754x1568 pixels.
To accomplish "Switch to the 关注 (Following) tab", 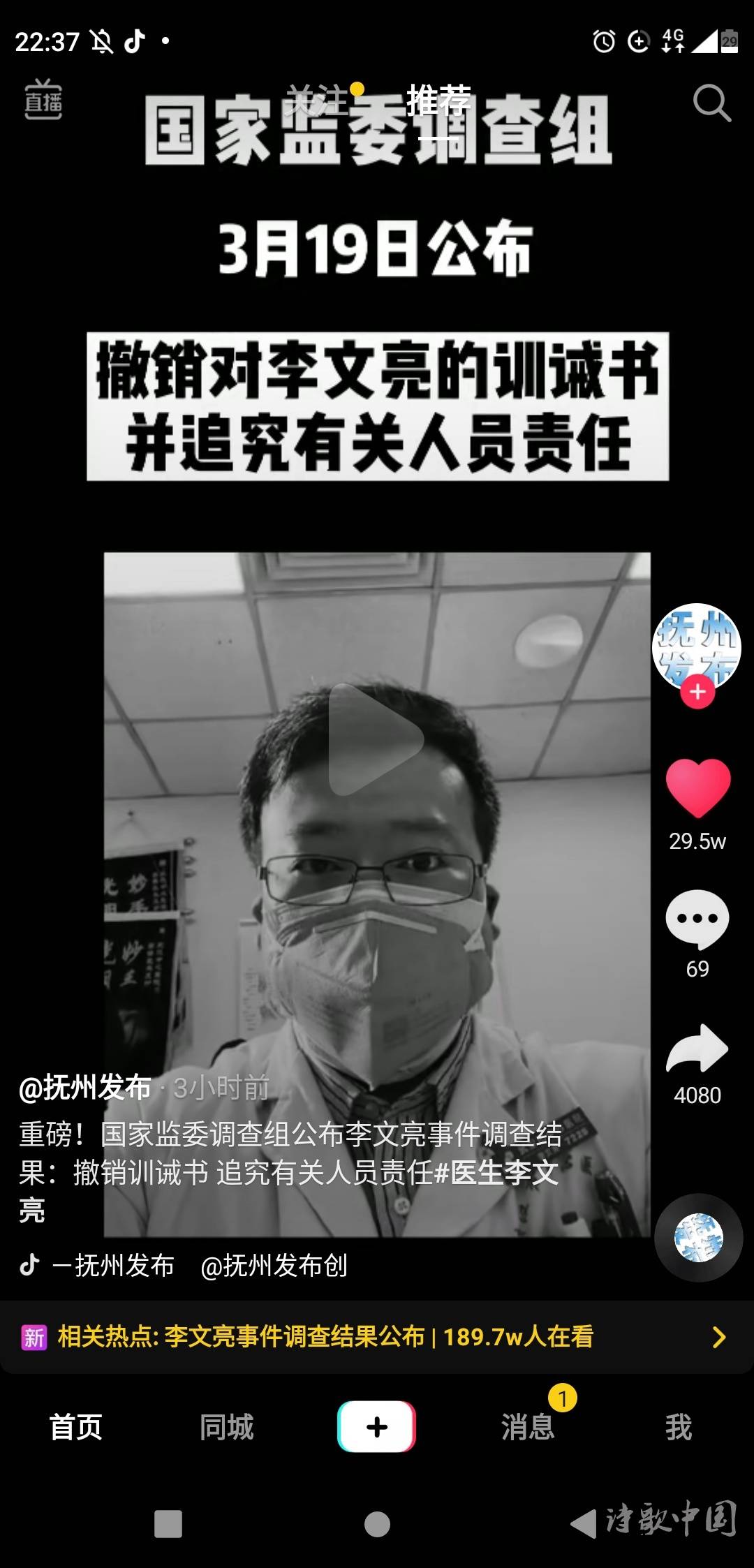I will point(317,101).
